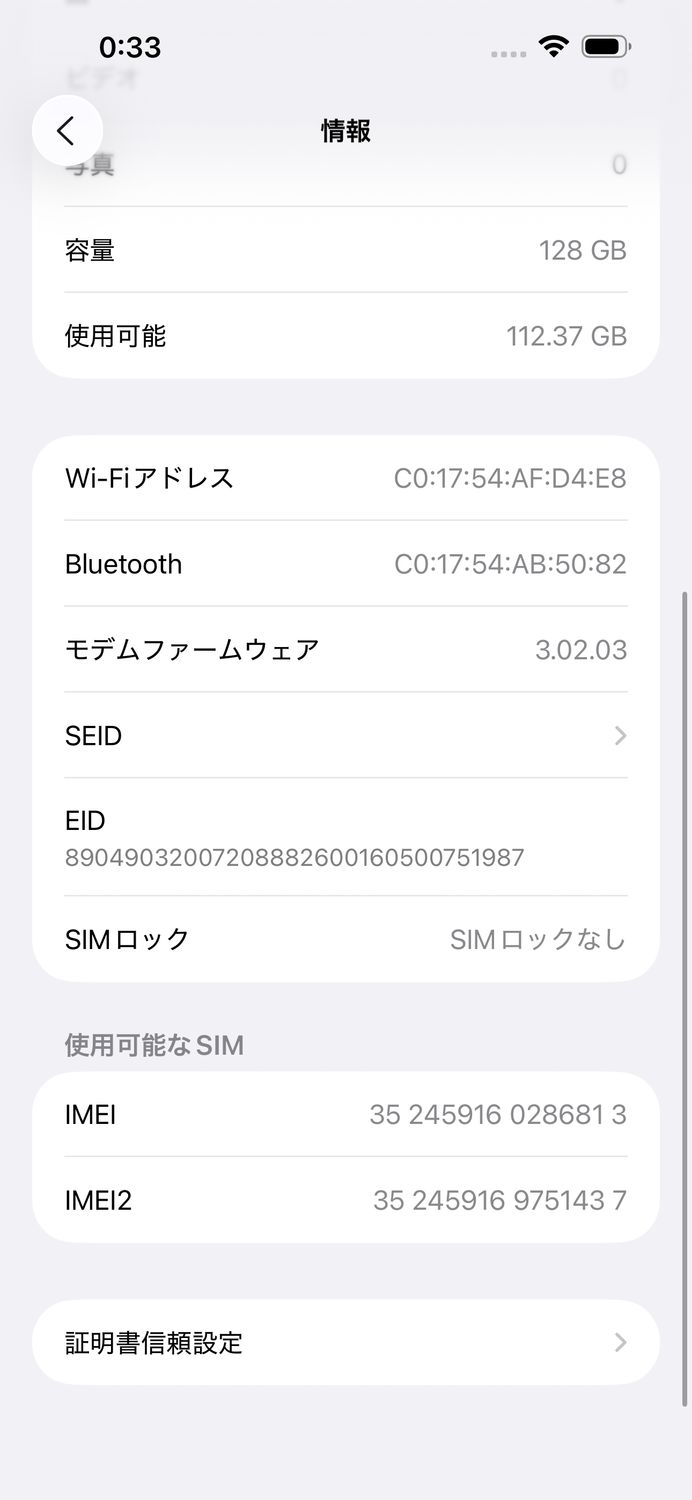Image resolution: width=692 pixels, height=1500 pixels.
Task: Go back from the 情報 screen
Action: pos(67,130)
